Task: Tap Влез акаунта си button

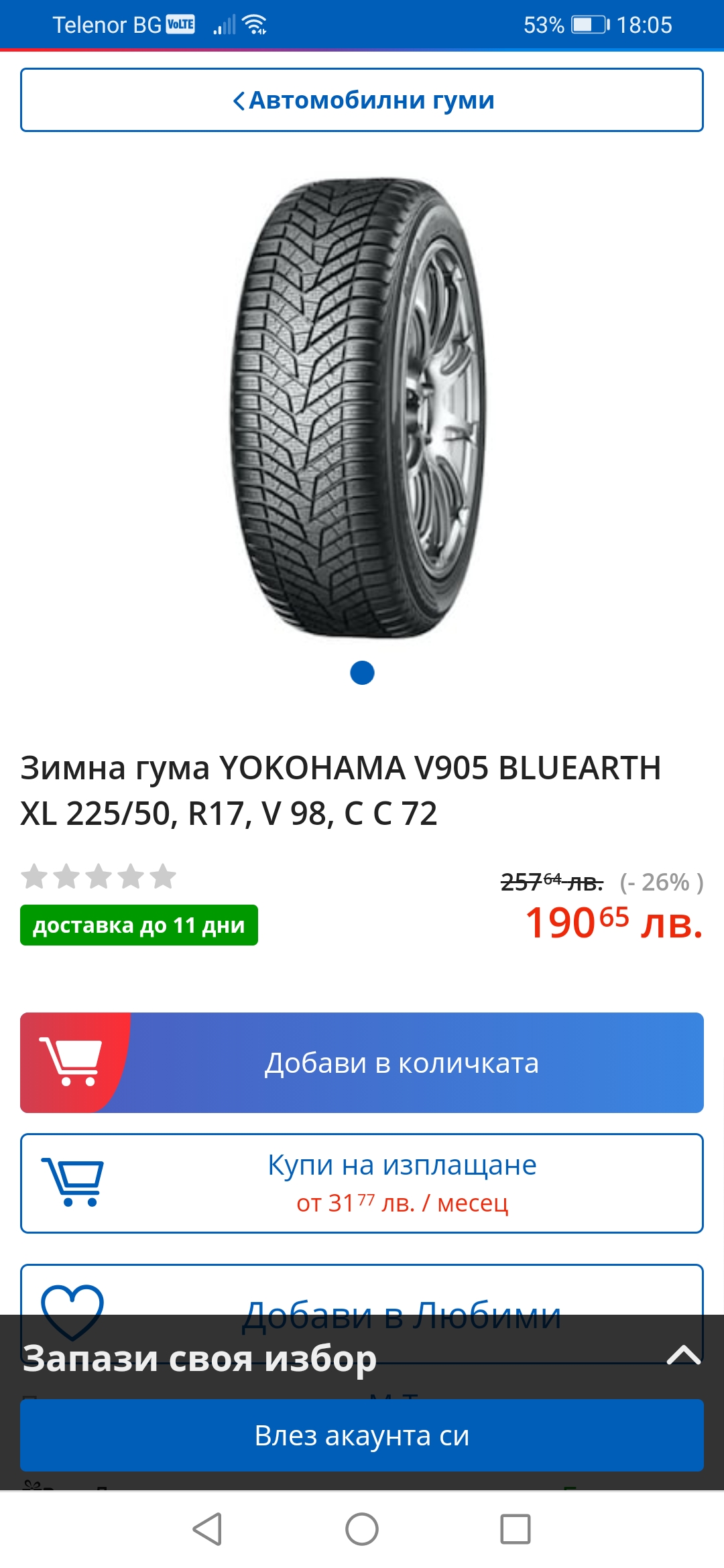Action: click(x=362, y=1435)
